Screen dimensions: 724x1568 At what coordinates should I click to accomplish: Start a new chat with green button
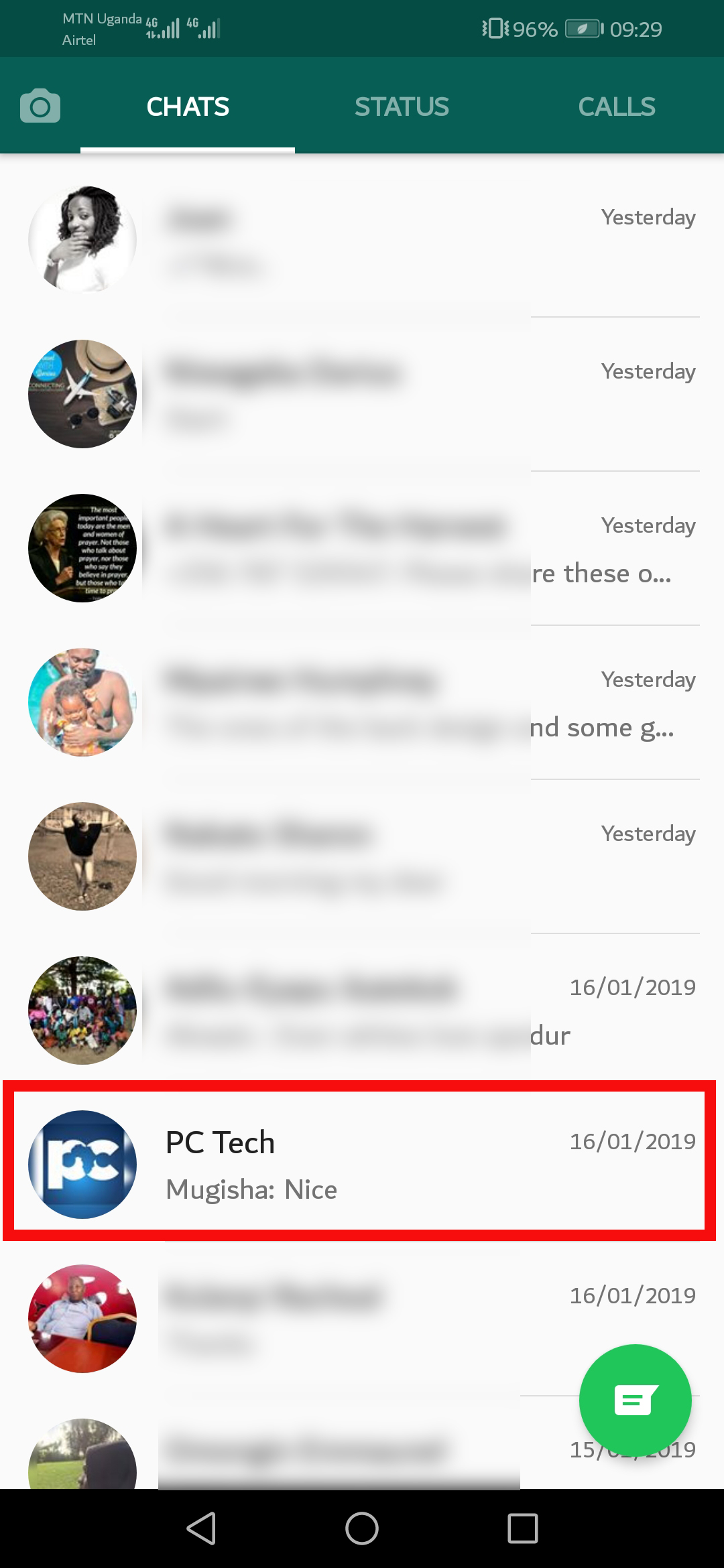click(x=635, y=1400)
